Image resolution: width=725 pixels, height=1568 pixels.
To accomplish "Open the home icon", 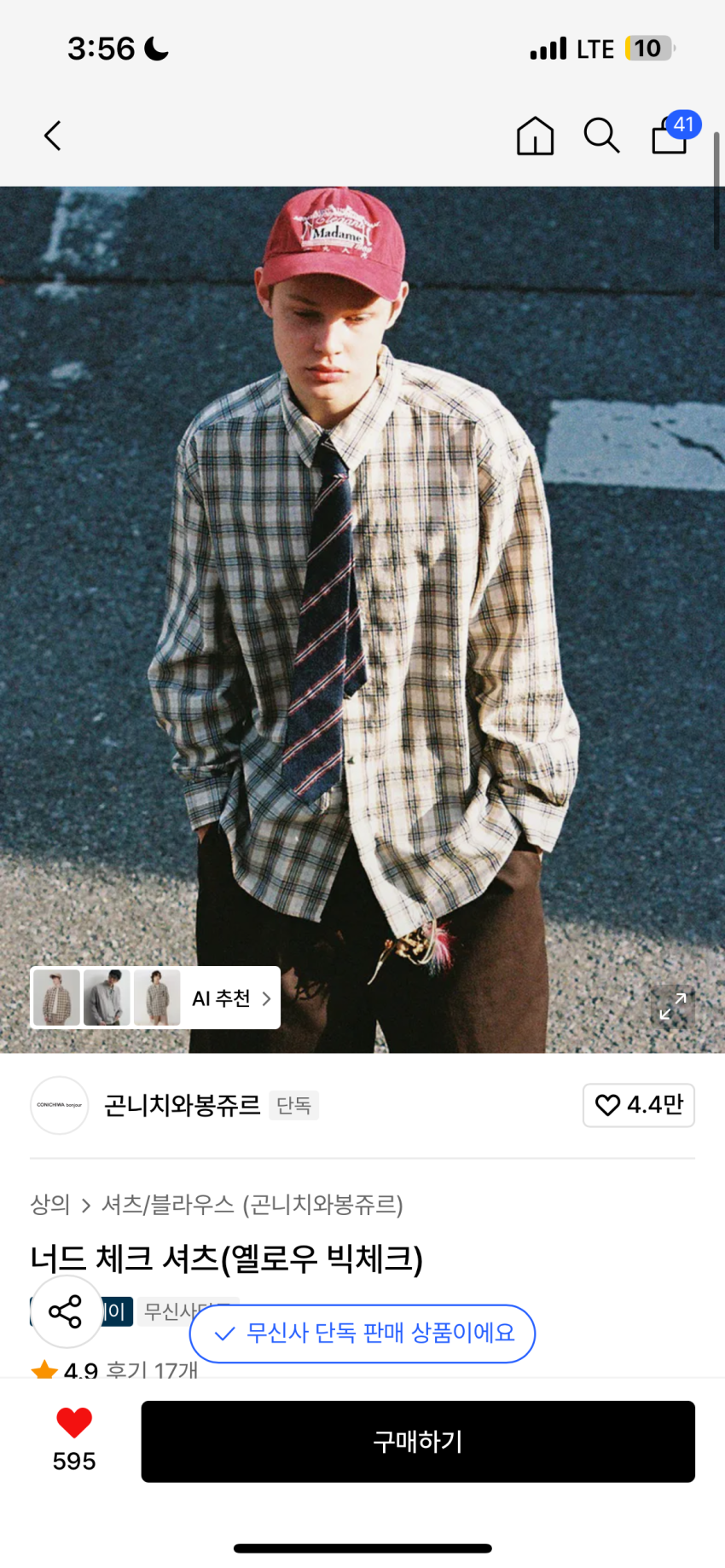I will click(x=535, y=136).
